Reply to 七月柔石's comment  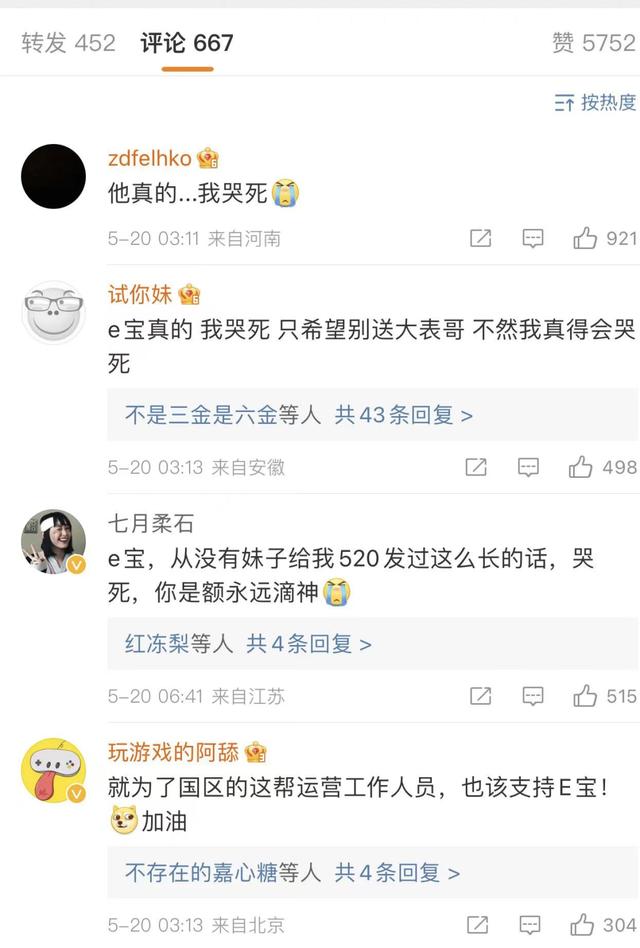(x=533, y=696)
